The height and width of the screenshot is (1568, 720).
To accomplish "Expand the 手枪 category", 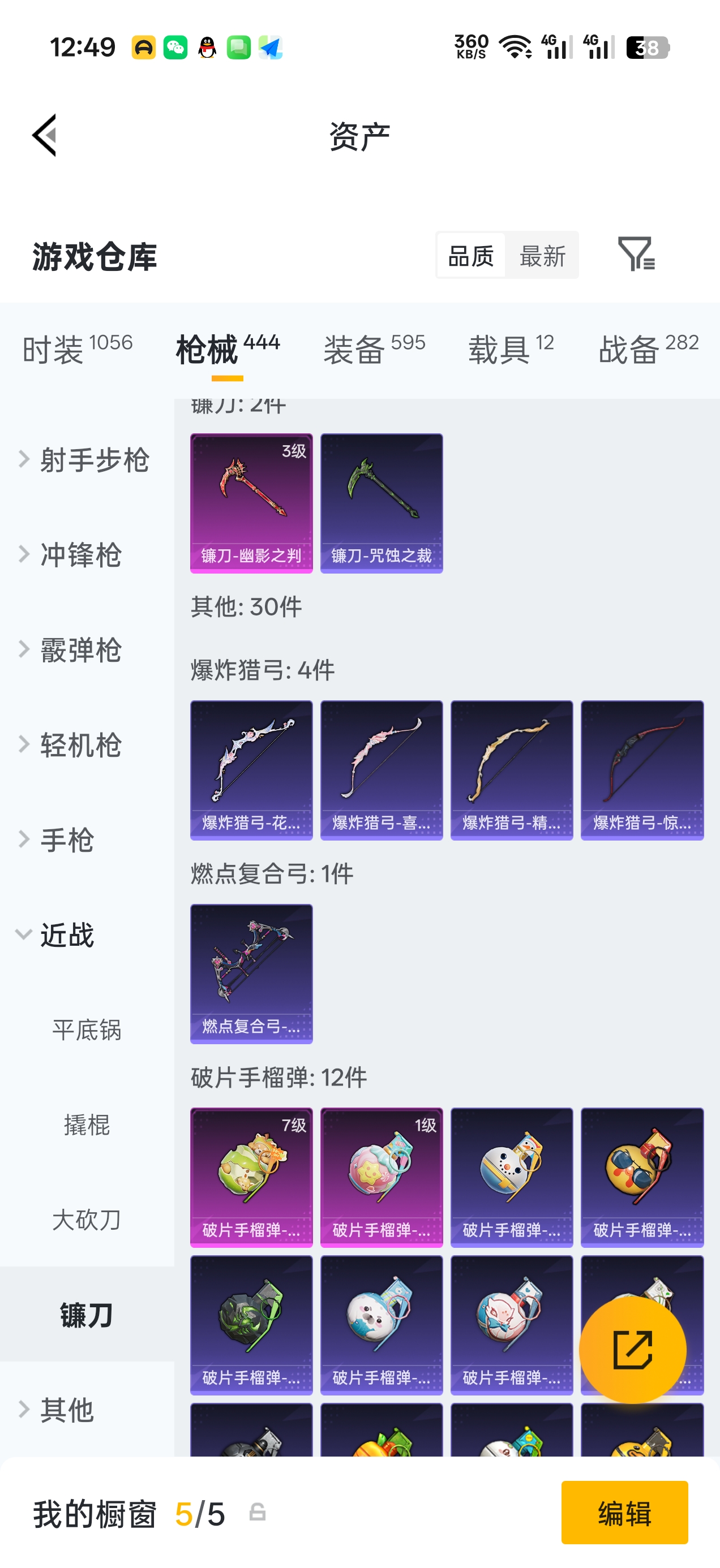I will (x=67, y=840).
